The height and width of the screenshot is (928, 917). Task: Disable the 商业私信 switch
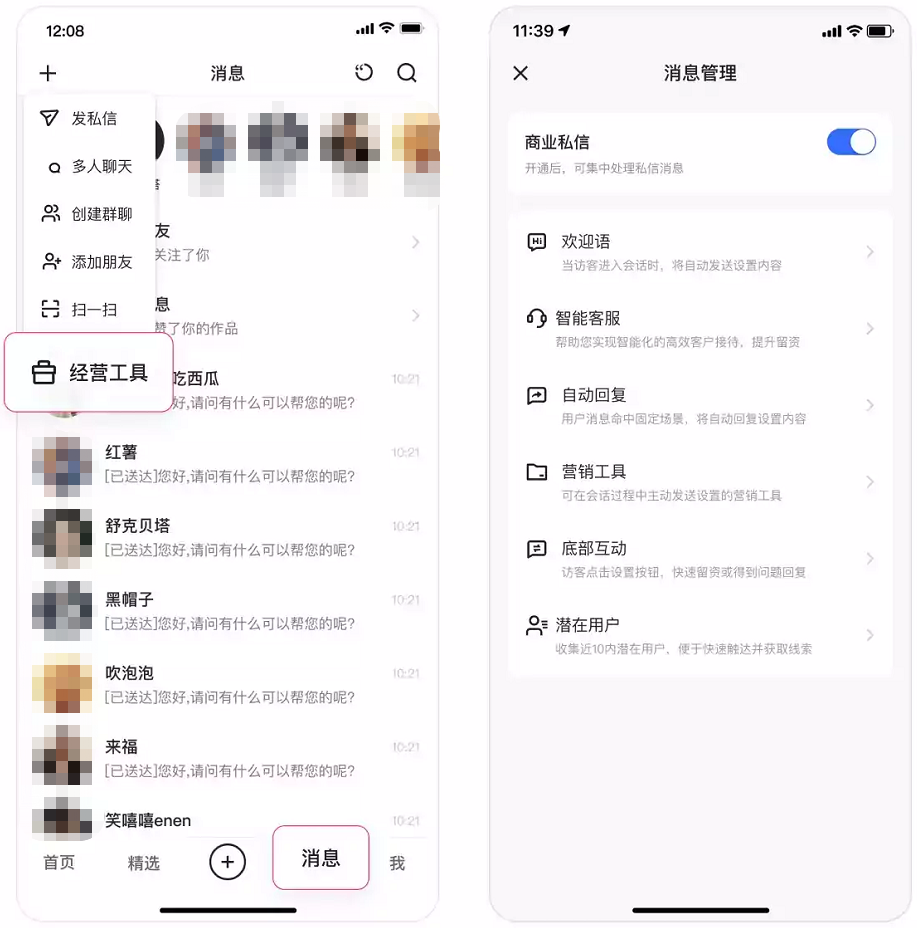[851, 141]
